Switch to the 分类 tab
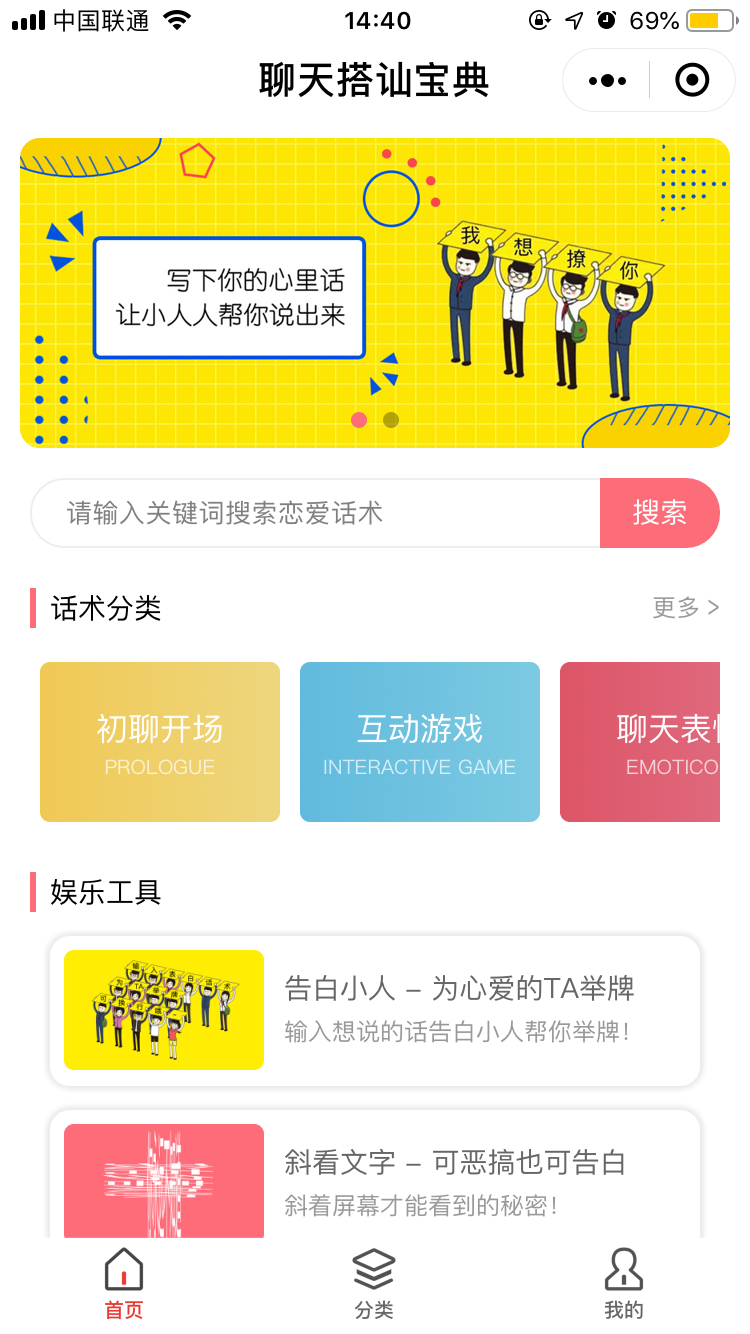750x1334 pixels. tap(374, 1284)
